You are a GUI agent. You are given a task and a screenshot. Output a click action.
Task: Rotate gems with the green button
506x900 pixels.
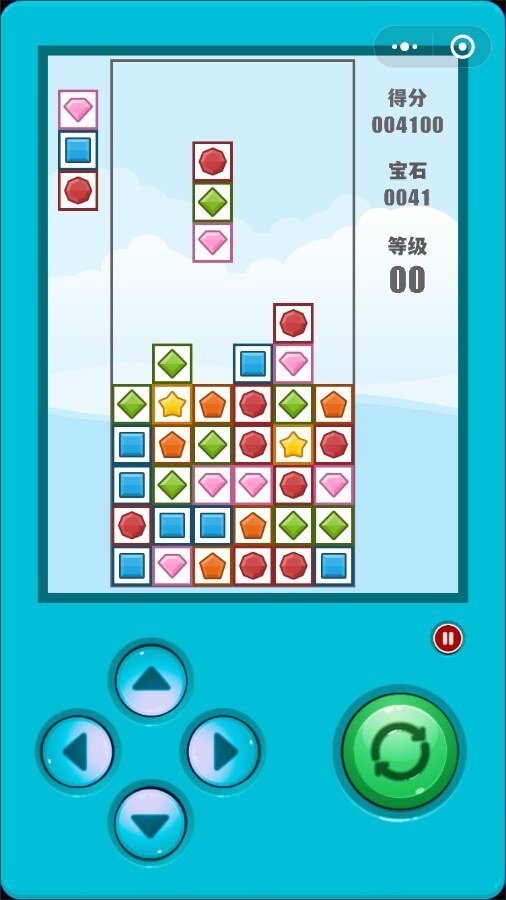pos(400,751)
